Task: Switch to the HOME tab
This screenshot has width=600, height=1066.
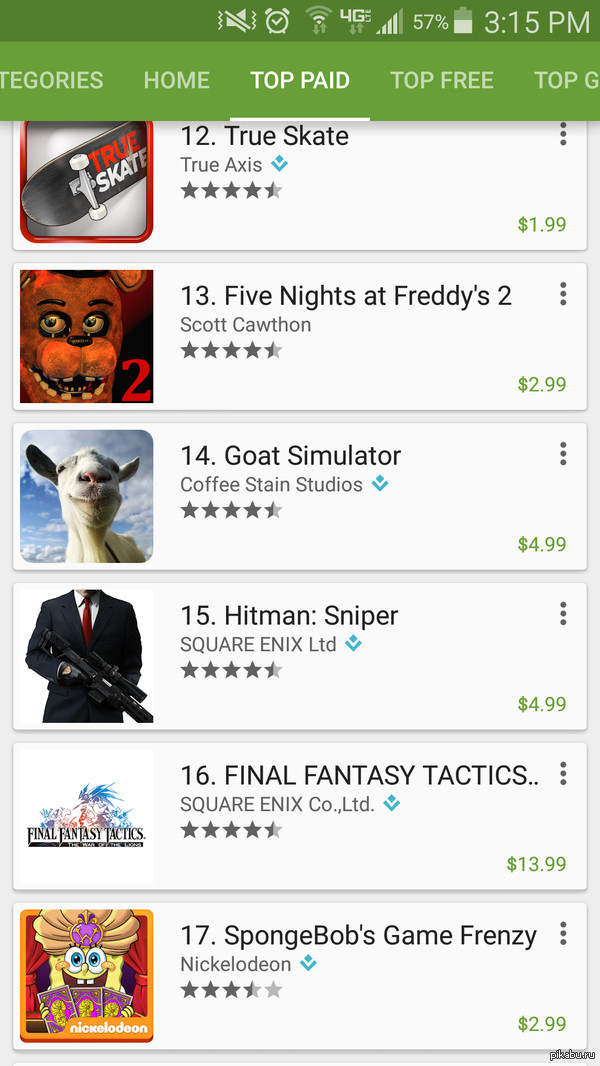Action: click(x=176, y=80)
